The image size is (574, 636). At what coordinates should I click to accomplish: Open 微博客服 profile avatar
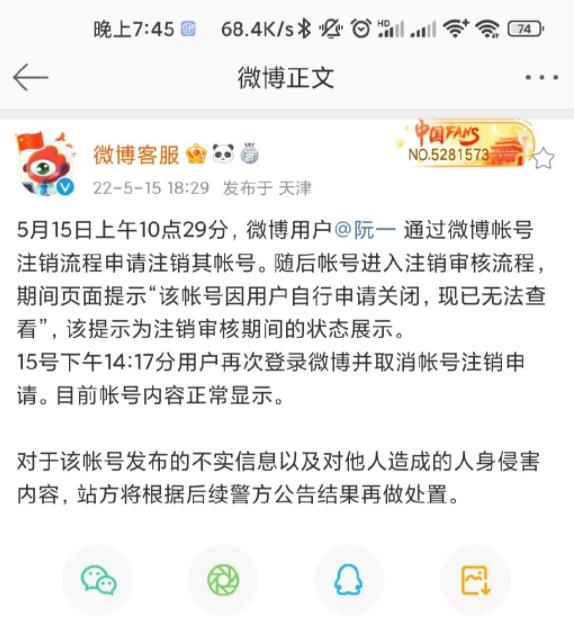(46, 165)
